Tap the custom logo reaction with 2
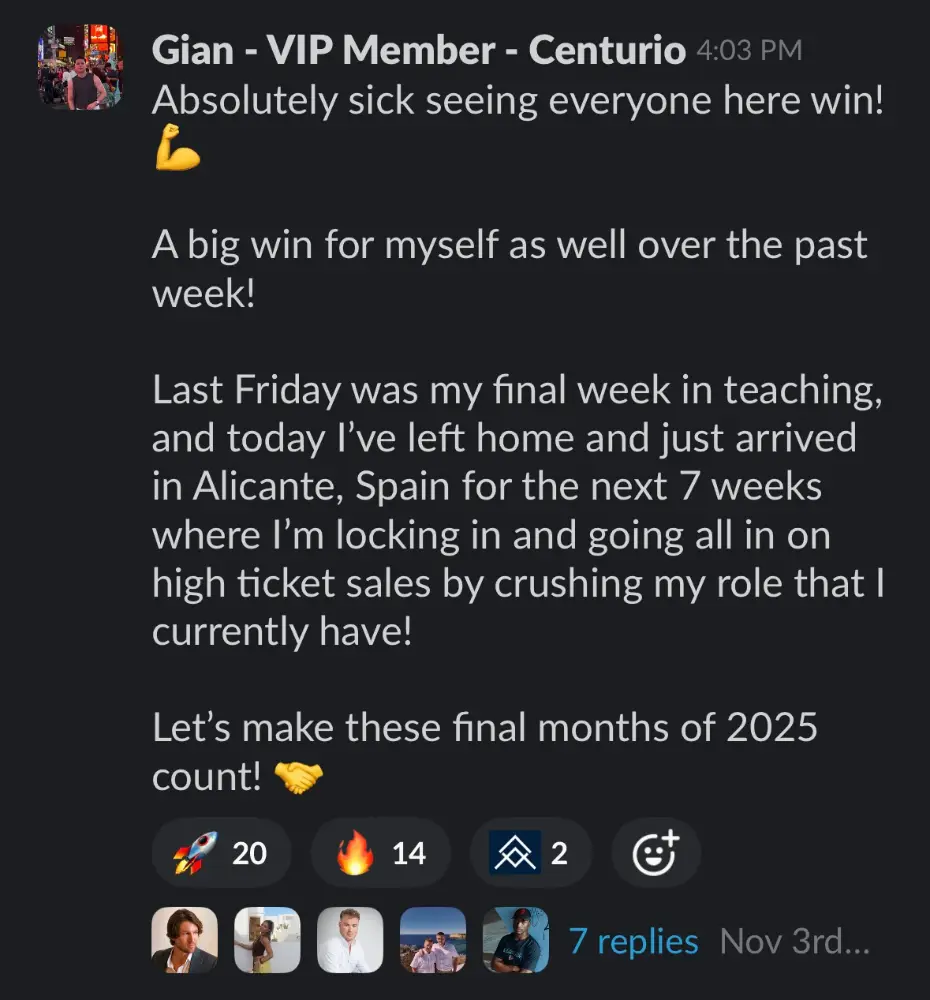Screen dimensions: 930x1000 529,853
